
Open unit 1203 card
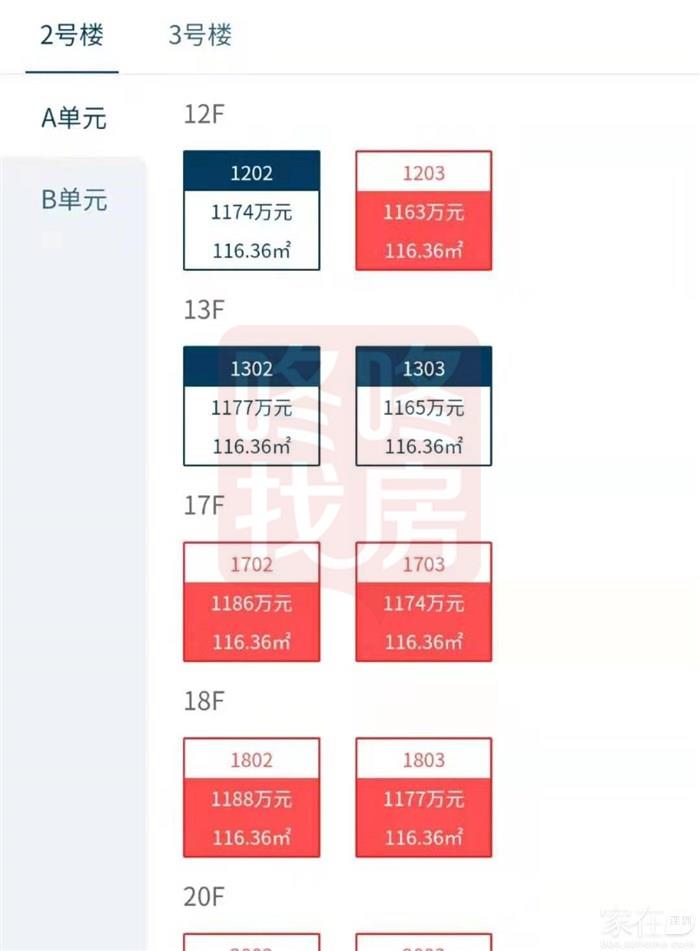click(x=423, y=211)
